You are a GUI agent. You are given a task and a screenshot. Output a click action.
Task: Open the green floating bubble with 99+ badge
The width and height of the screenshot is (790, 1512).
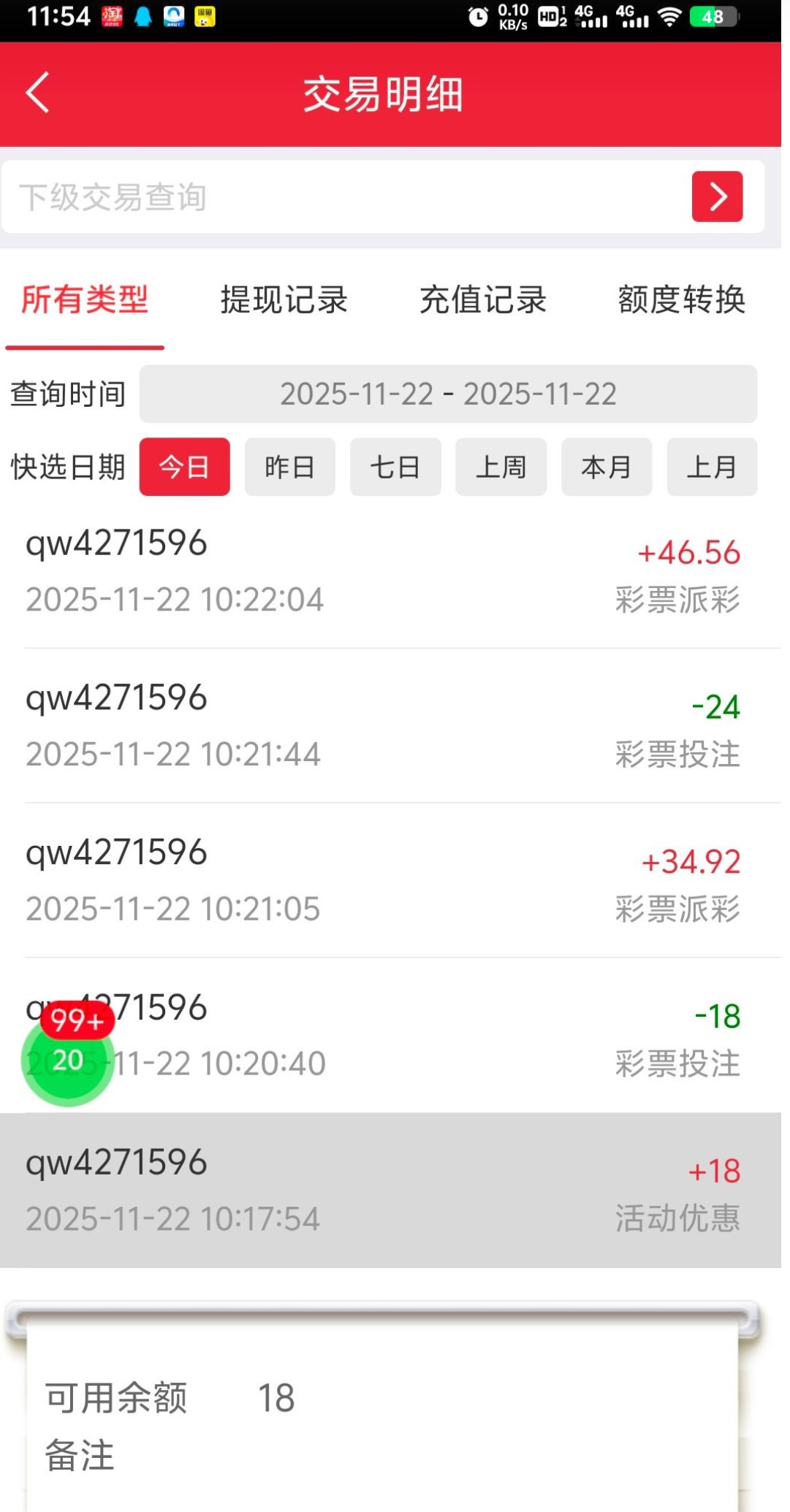(68, 1059)
